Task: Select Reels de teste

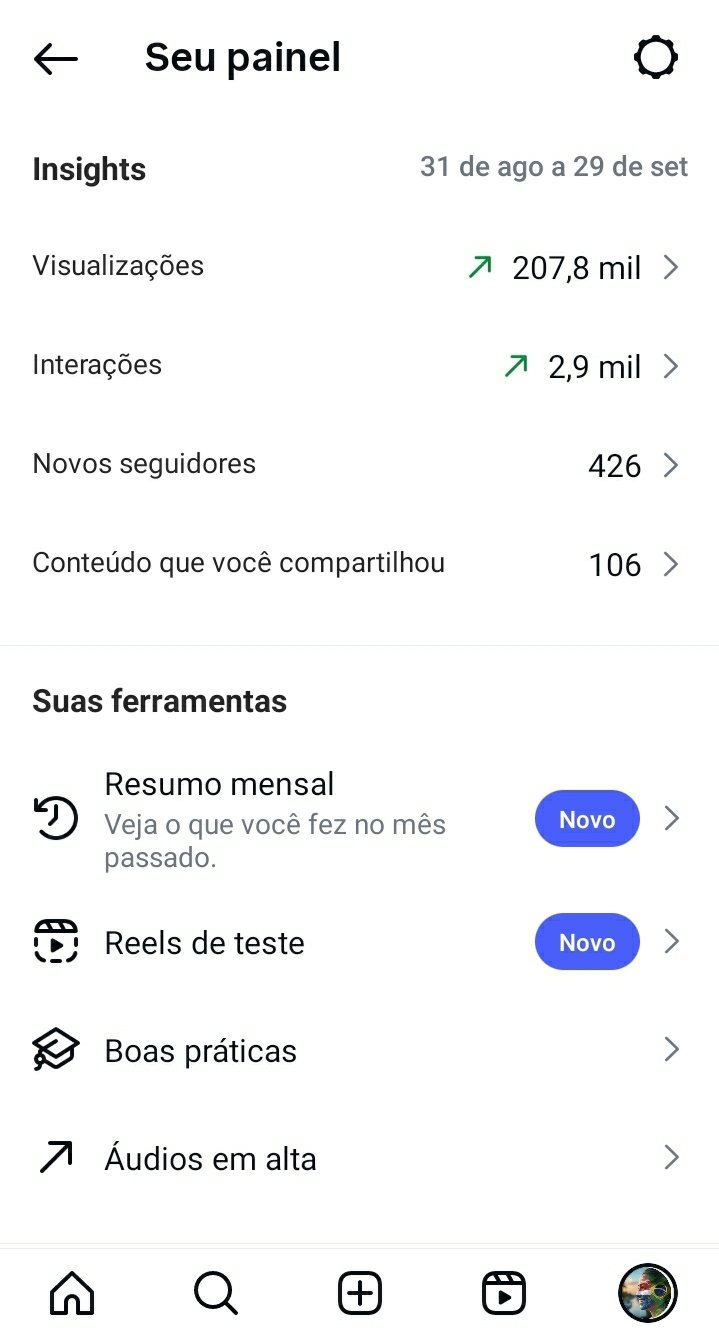Action: coord(359,943)
